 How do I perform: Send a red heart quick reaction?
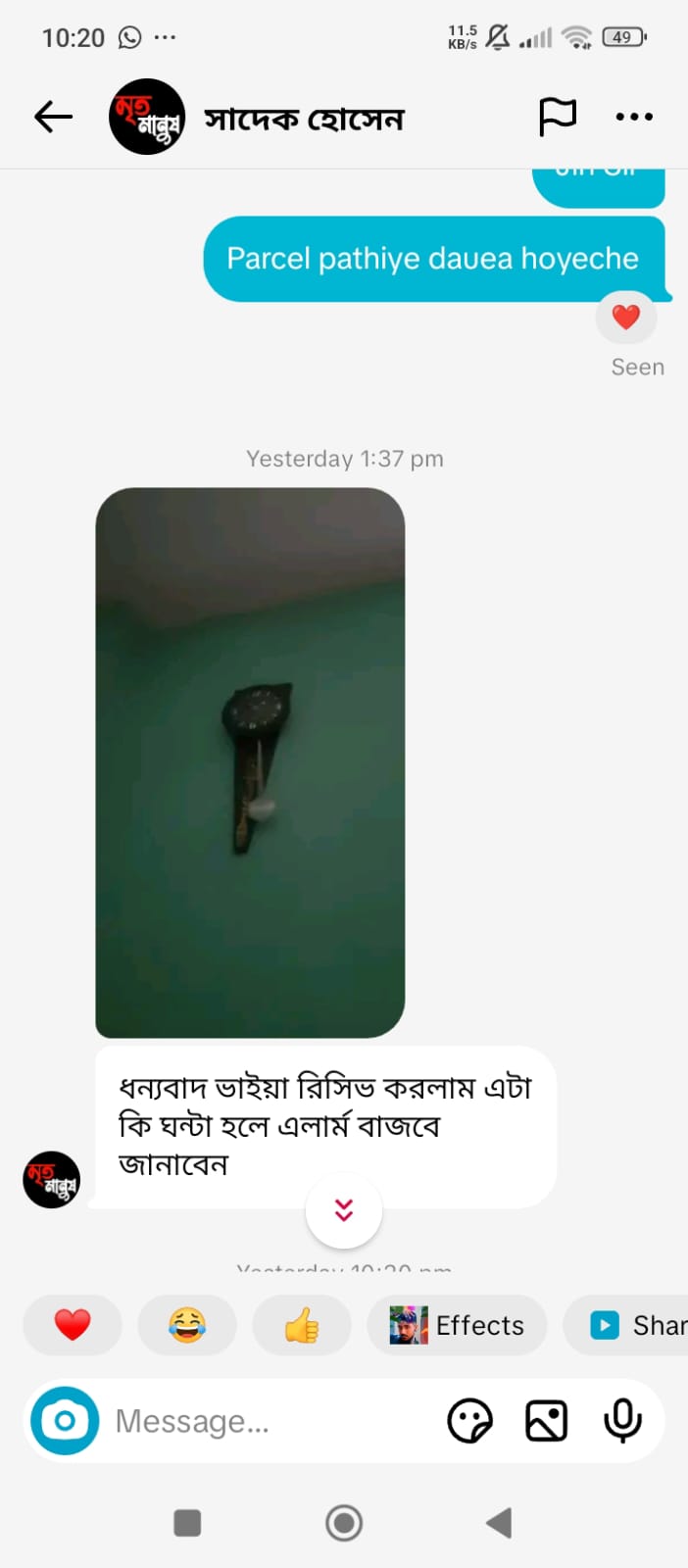click(73, 1325)
